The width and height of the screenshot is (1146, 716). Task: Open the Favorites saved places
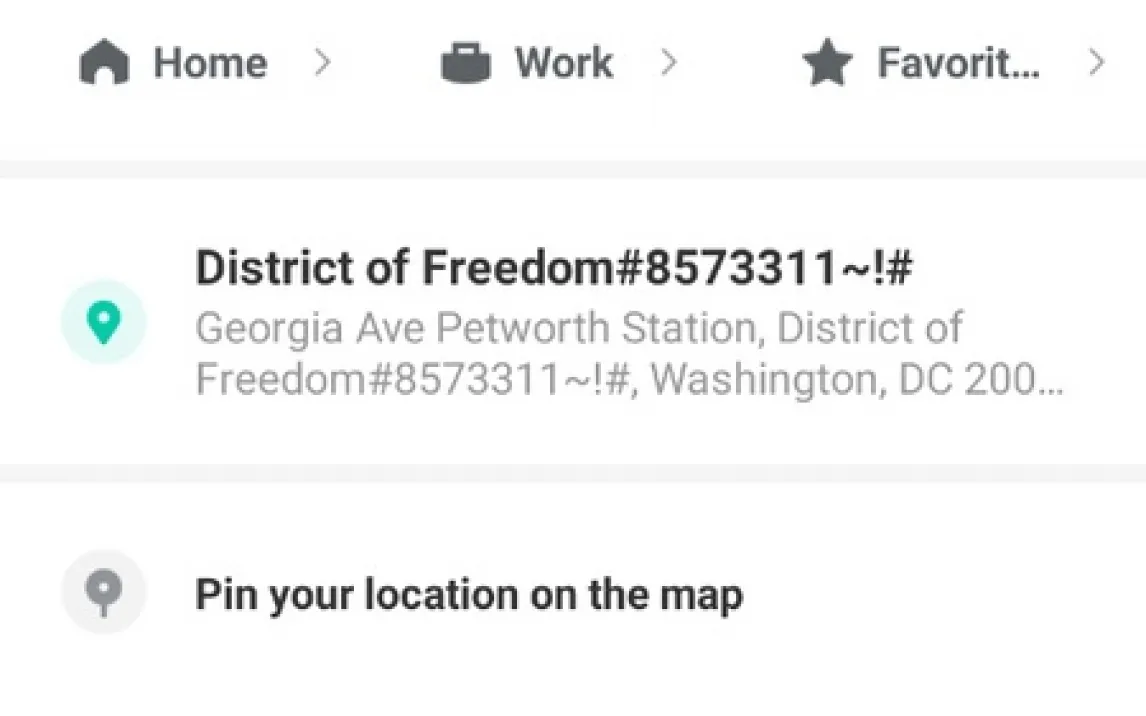pos(955,65)
